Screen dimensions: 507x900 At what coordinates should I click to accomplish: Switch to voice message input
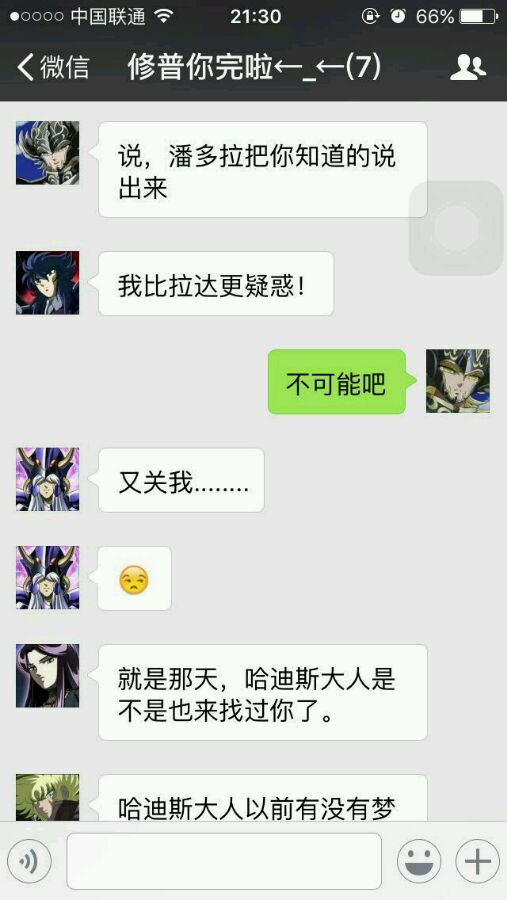point(29,861)
